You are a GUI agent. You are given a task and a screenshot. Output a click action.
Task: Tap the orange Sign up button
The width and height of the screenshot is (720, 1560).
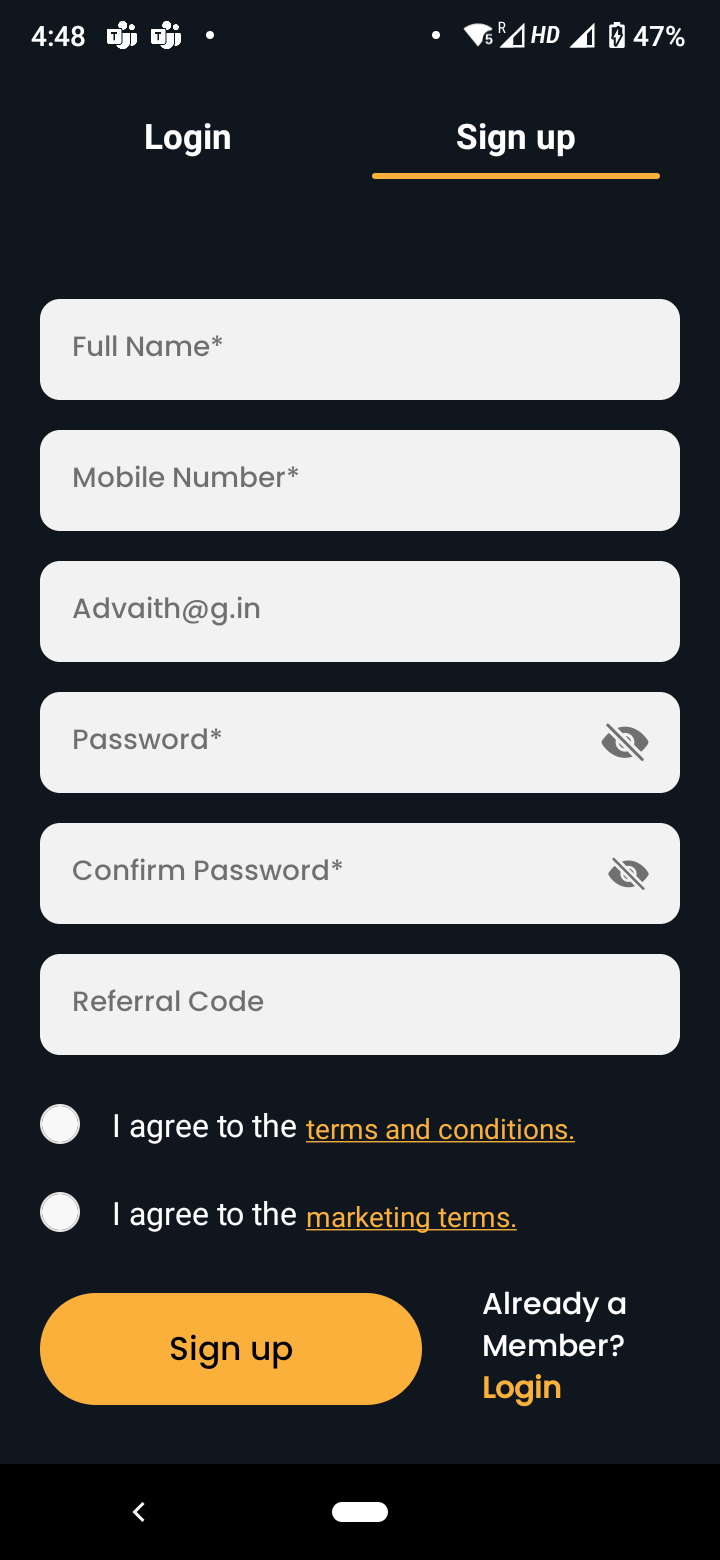(x=231, y=1349)
